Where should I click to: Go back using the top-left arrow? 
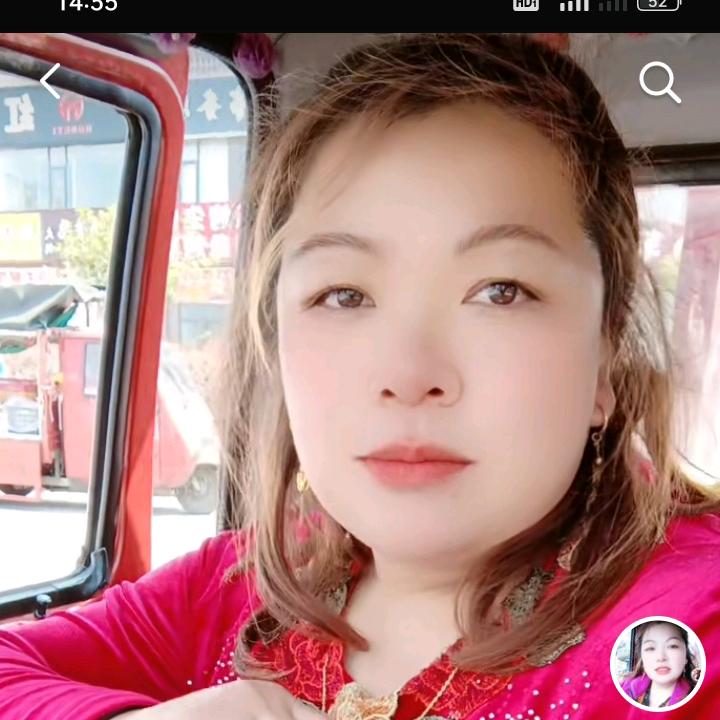[x=50, y=81]
